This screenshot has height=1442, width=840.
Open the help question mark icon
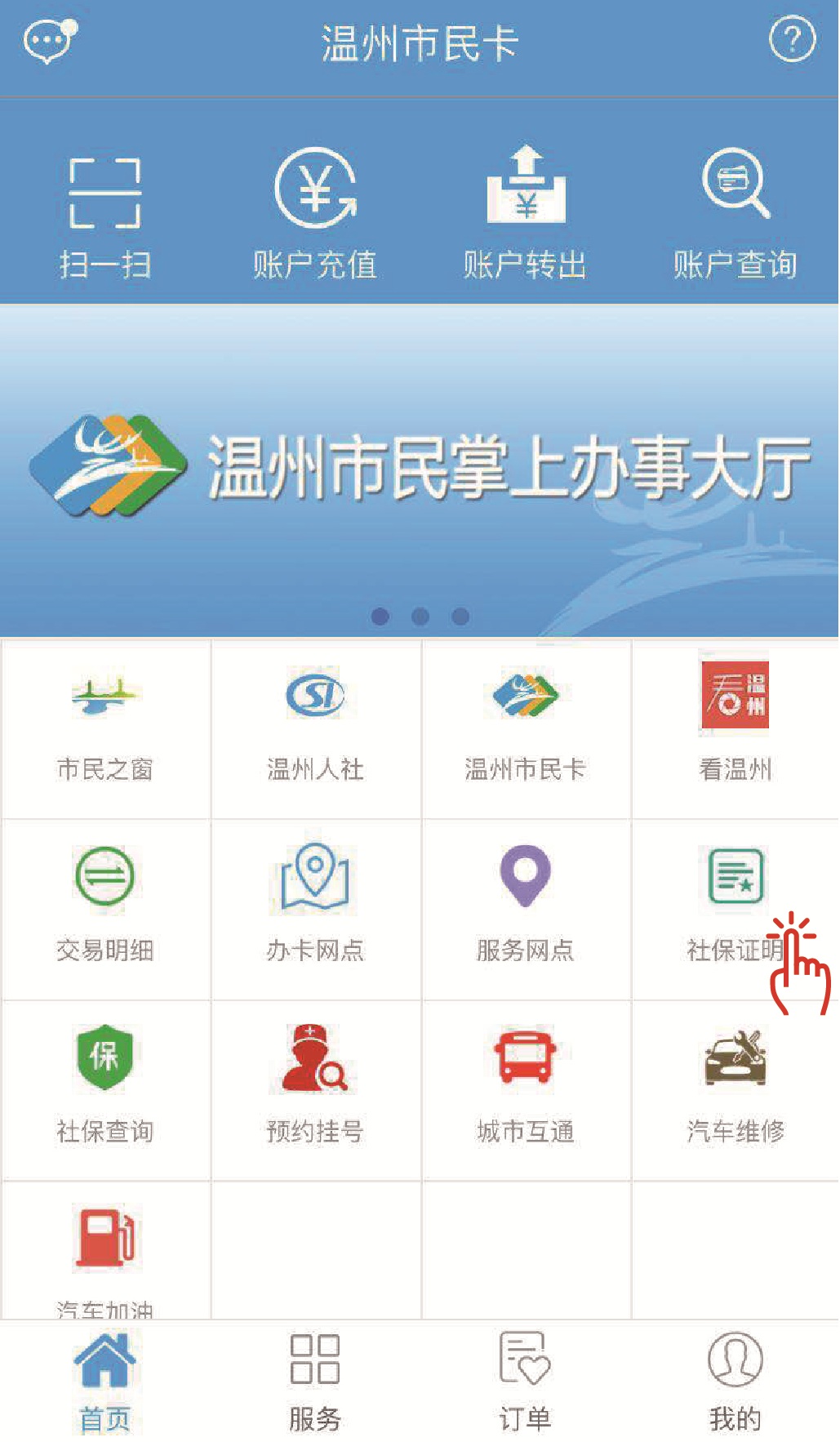[x=792, y=39]
